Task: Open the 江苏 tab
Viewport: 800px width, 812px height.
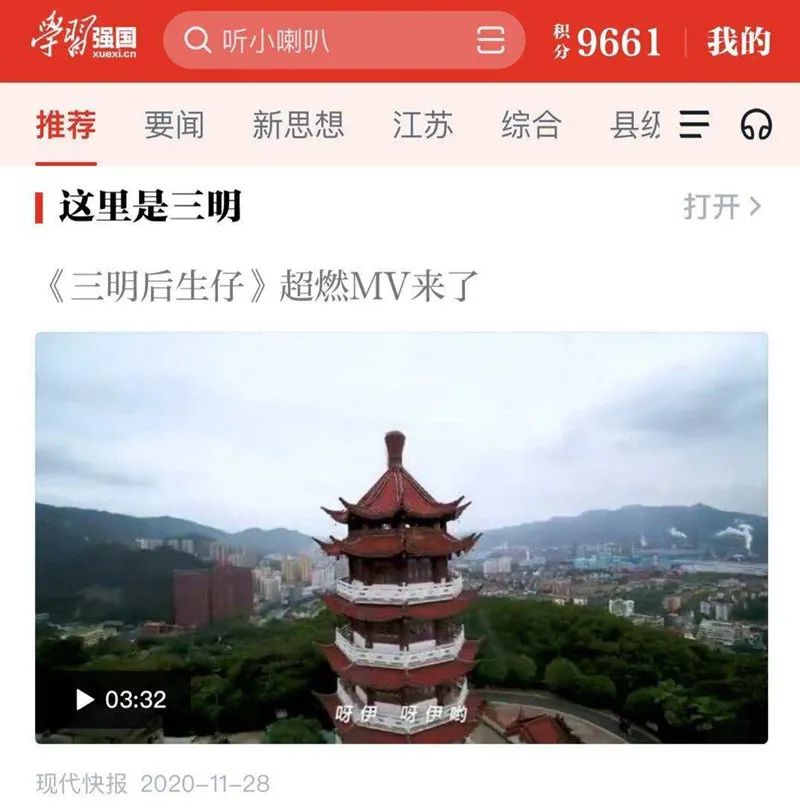Action: pos(422,125)
